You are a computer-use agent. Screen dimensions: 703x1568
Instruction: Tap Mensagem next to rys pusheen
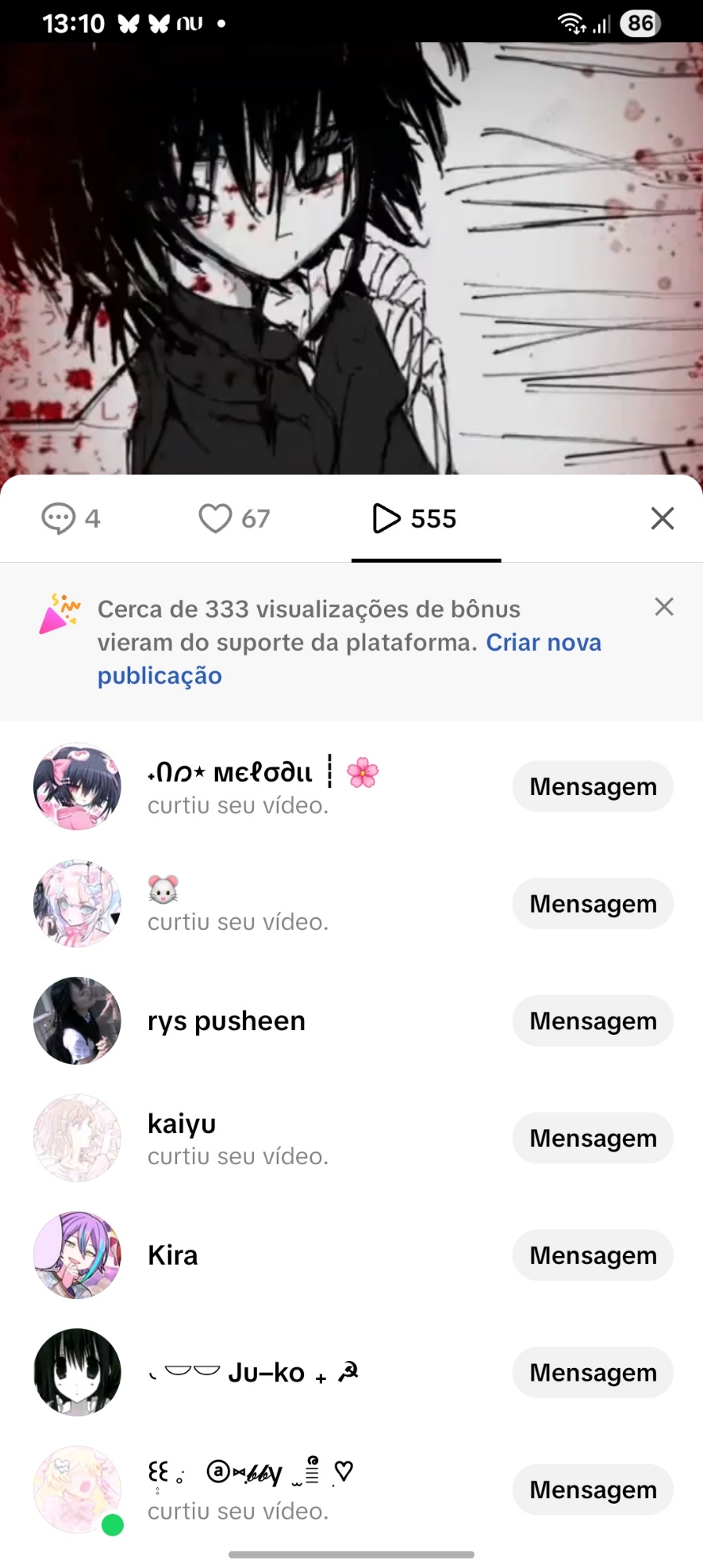pyautogui.click(x=592, y=1021)
